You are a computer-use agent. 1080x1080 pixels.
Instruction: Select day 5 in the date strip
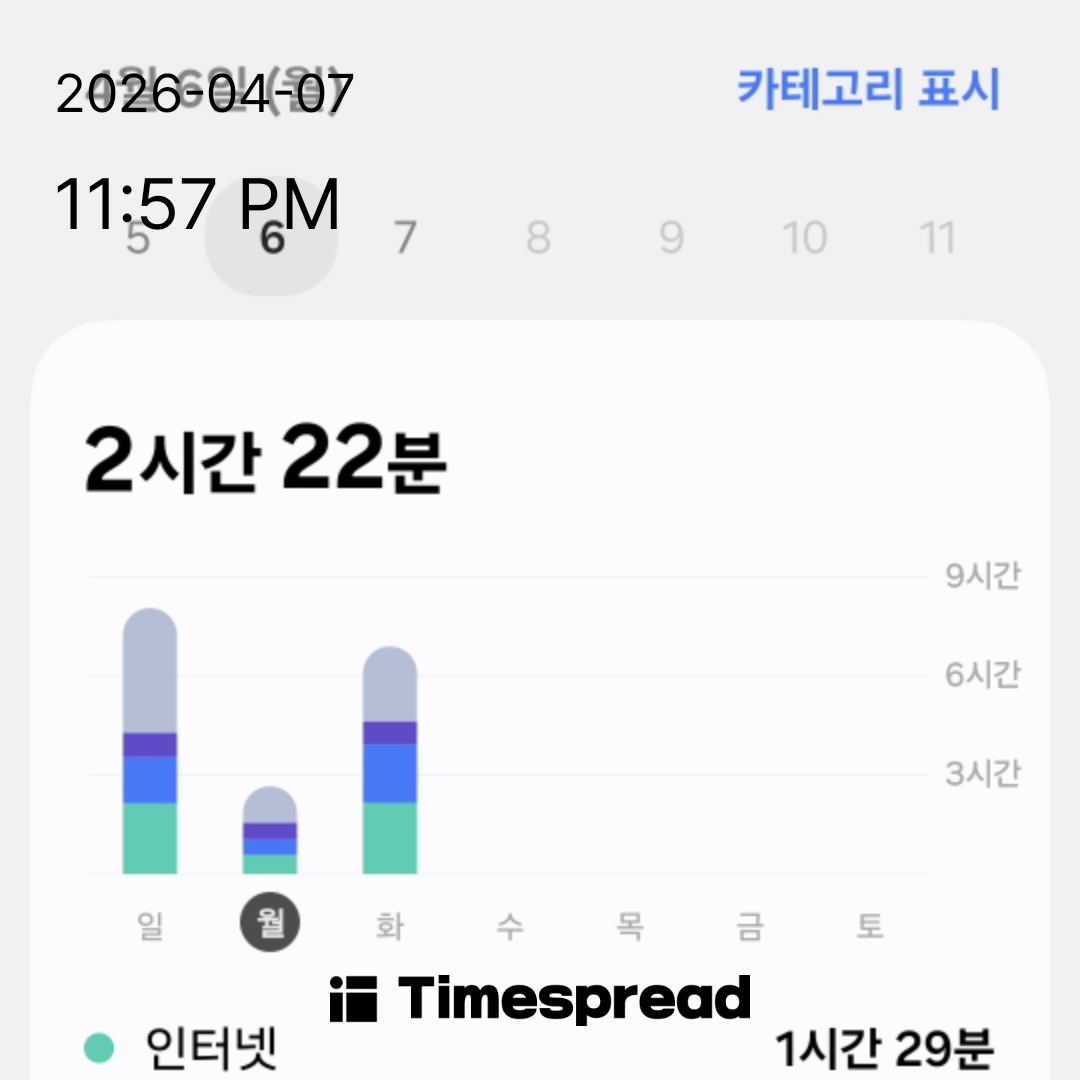click(138, 240)
